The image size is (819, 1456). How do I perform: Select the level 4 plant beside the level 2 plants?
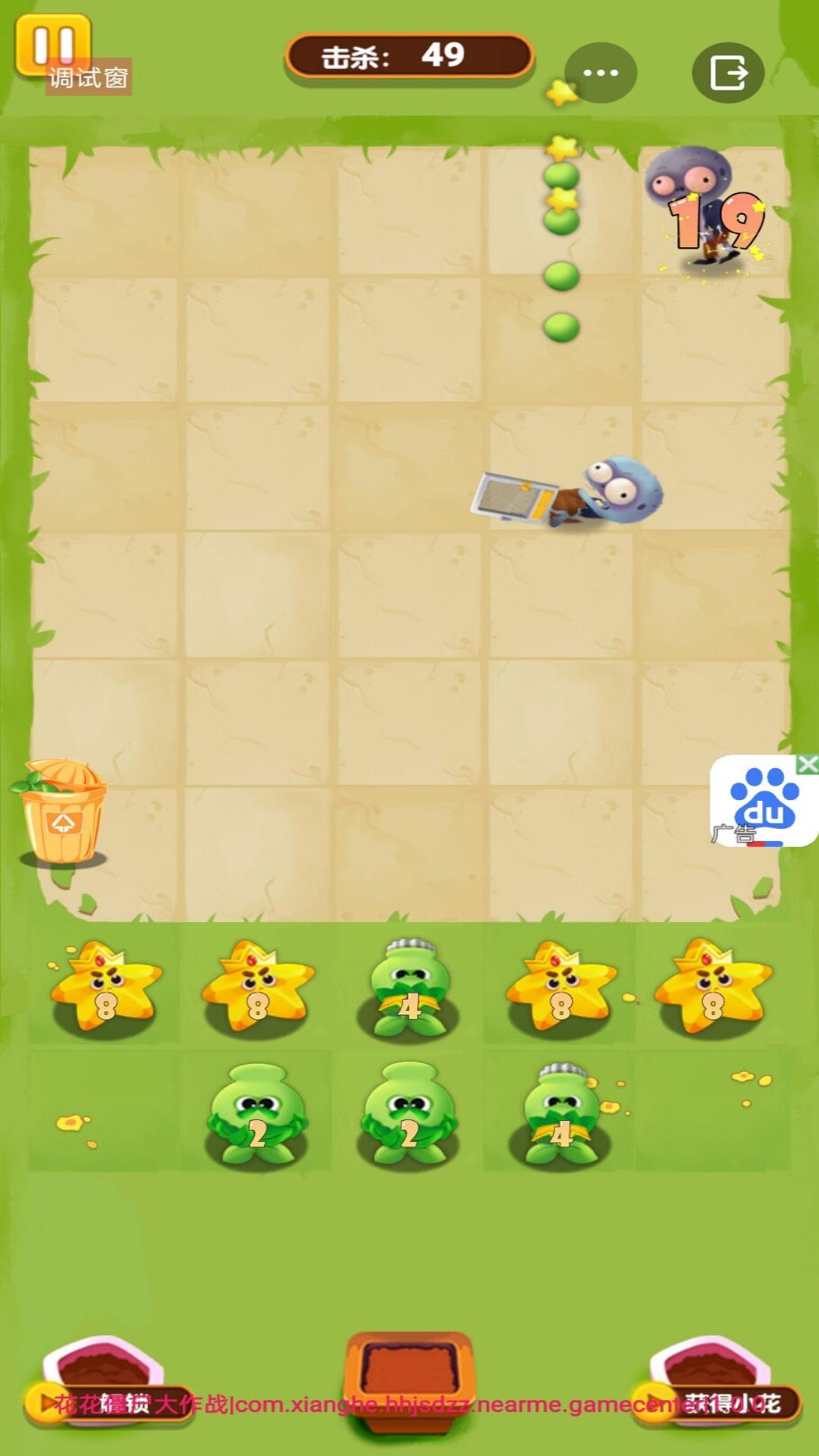tap(561, 1113)
